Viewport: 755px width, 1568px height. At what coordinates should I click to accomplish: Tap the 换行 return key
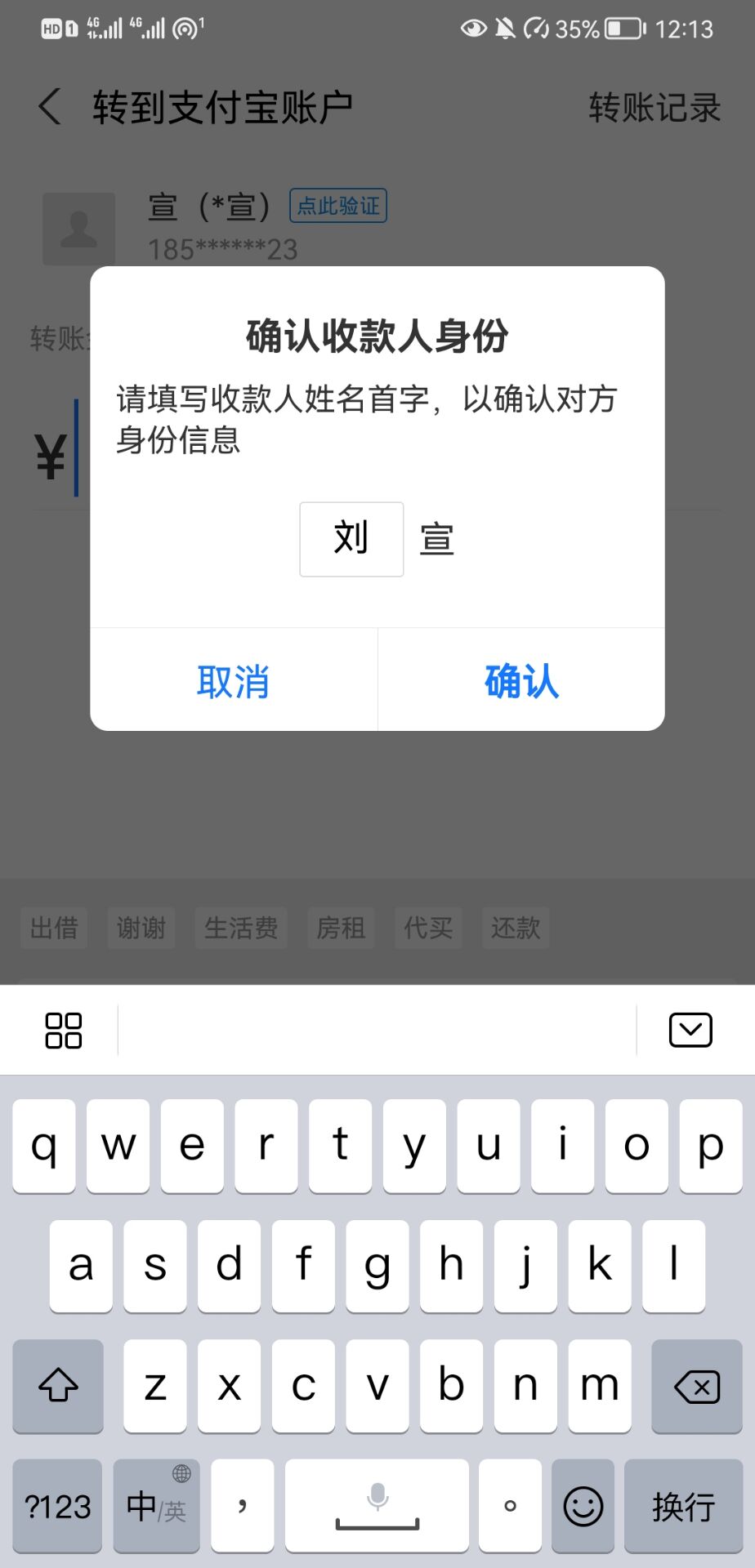(x=684, y=1505)
